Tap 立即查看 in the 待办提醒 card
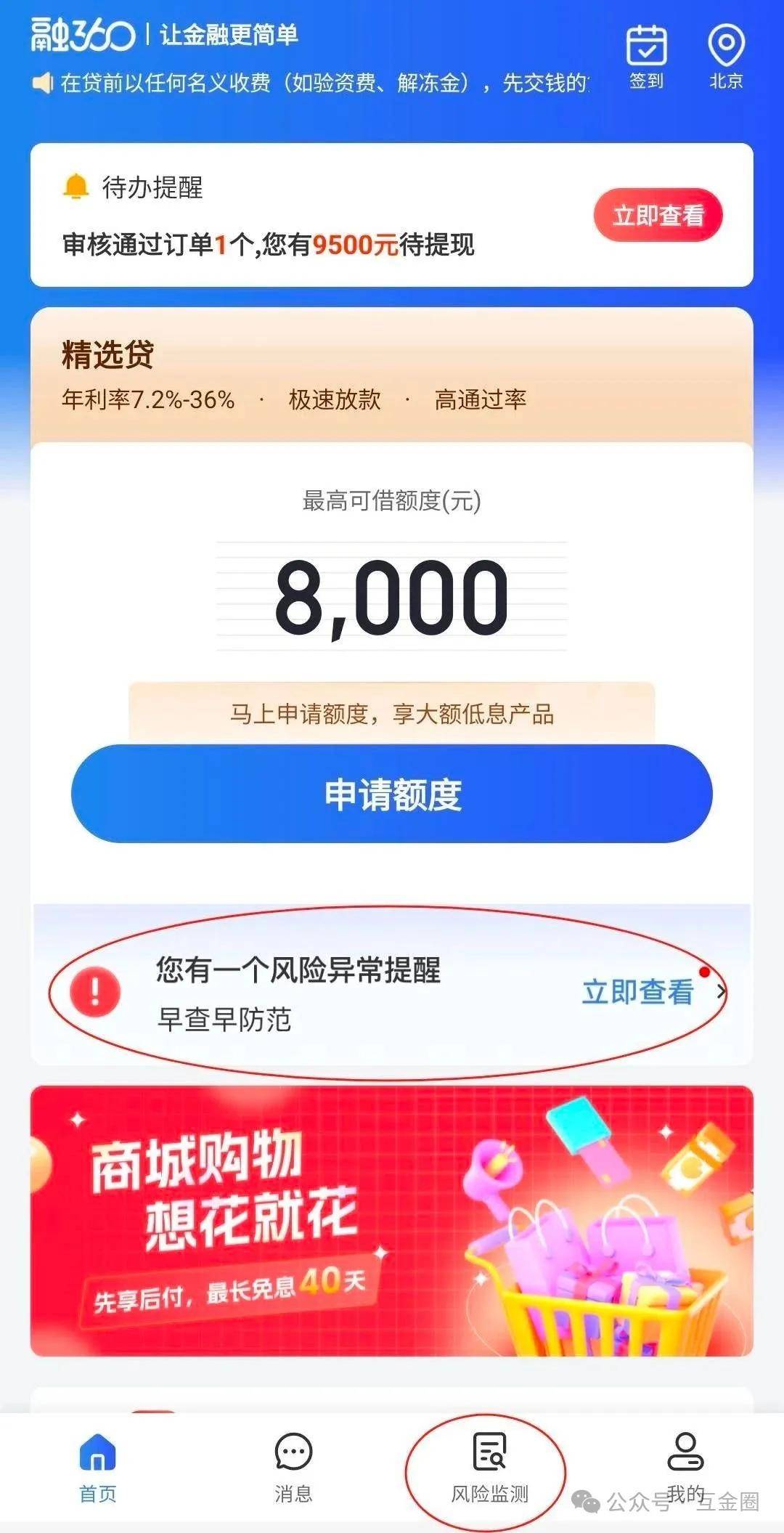 click(x=658, y=216)
